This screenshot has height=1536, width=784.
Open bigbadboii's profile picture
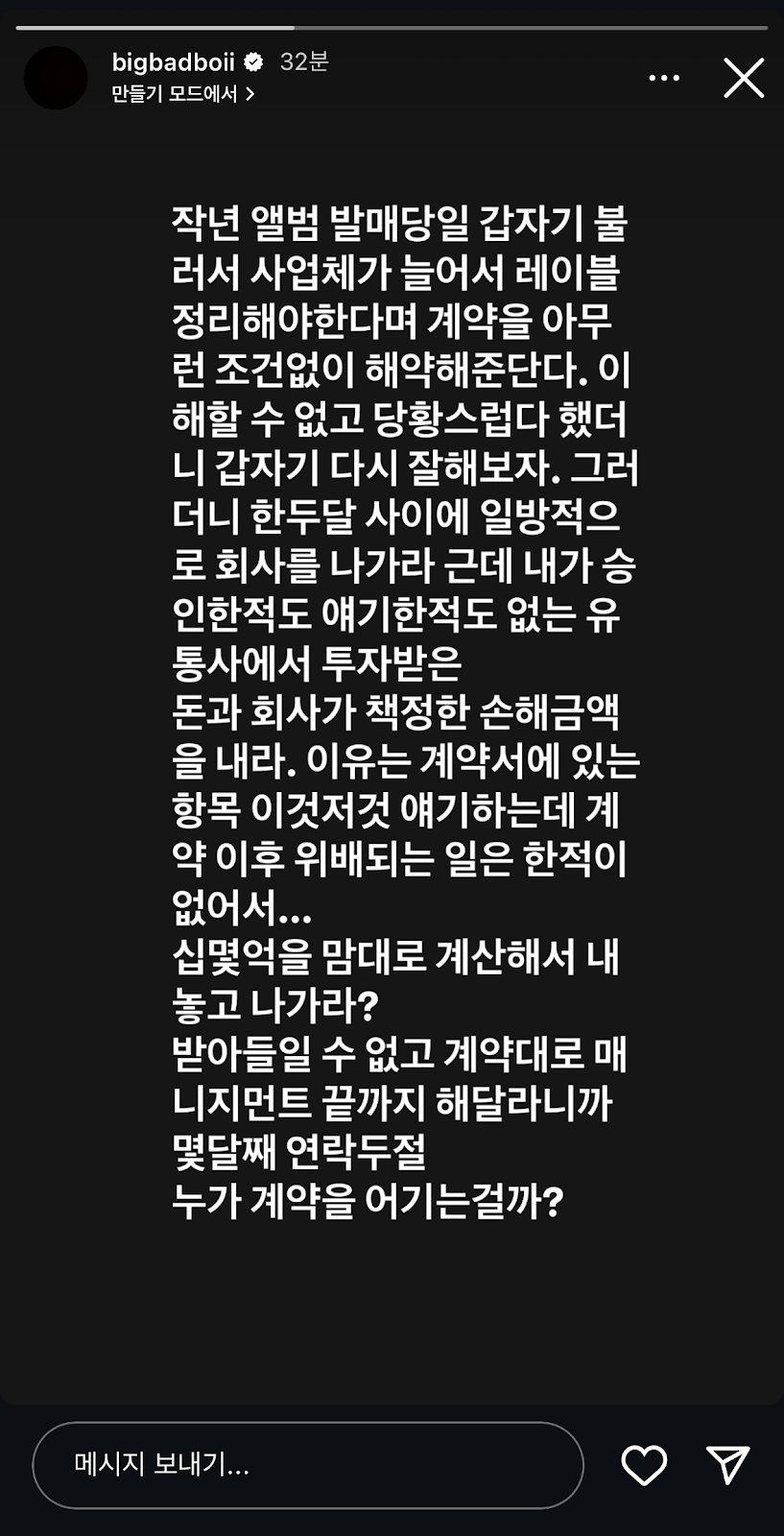point(56,78)
